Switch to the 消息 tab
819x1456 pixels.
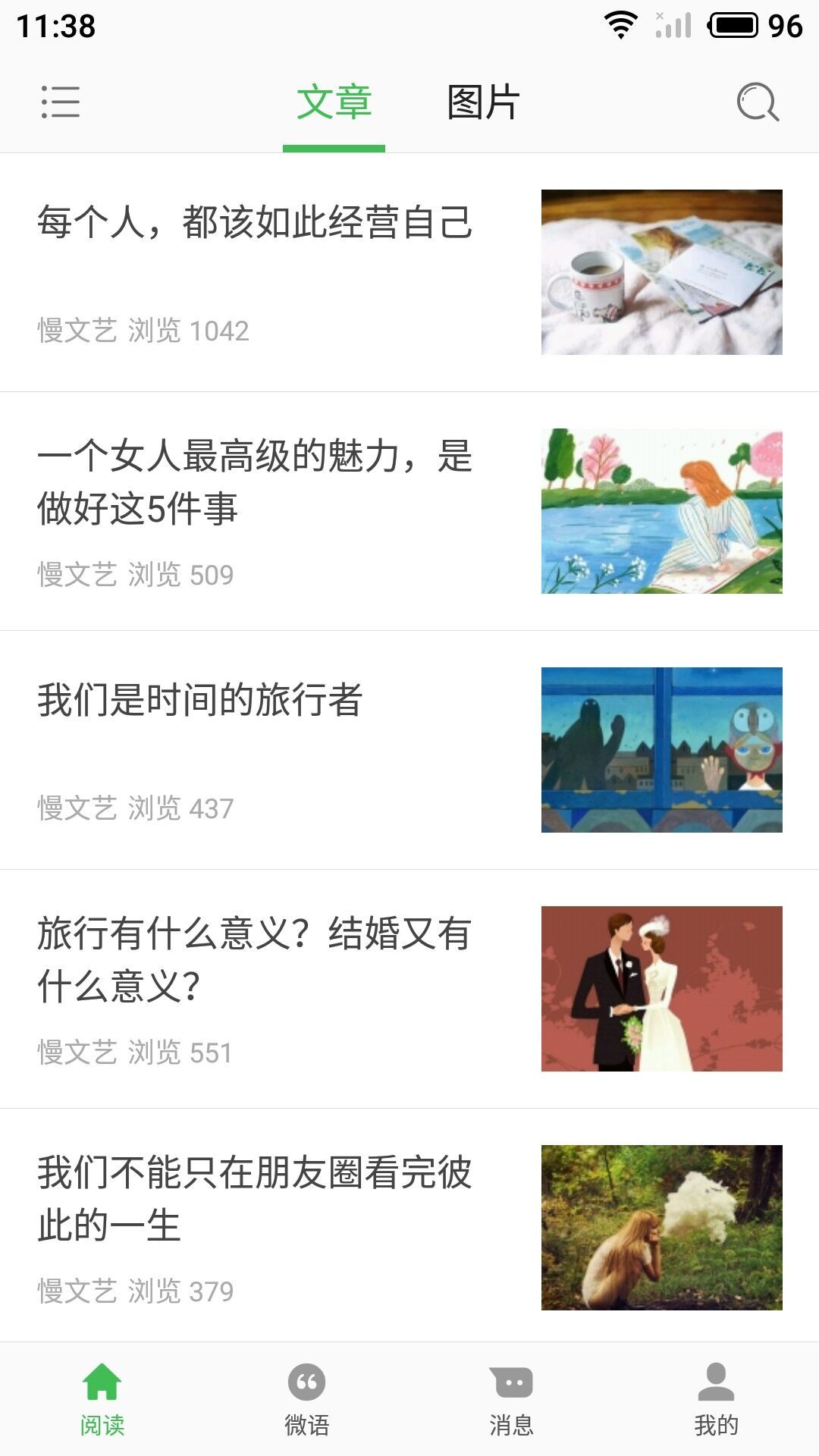(512, 1400)
